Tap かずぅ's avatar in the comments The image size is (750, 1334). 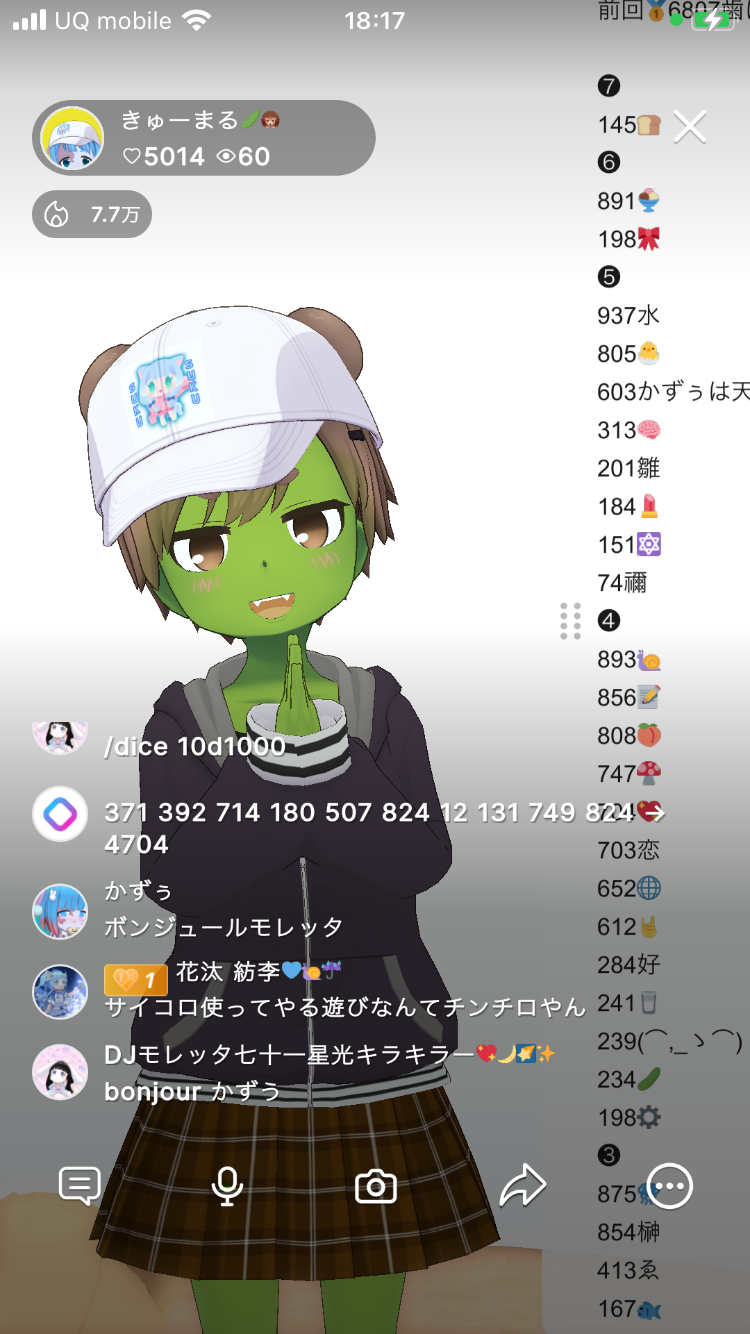(x=60, y=911)
